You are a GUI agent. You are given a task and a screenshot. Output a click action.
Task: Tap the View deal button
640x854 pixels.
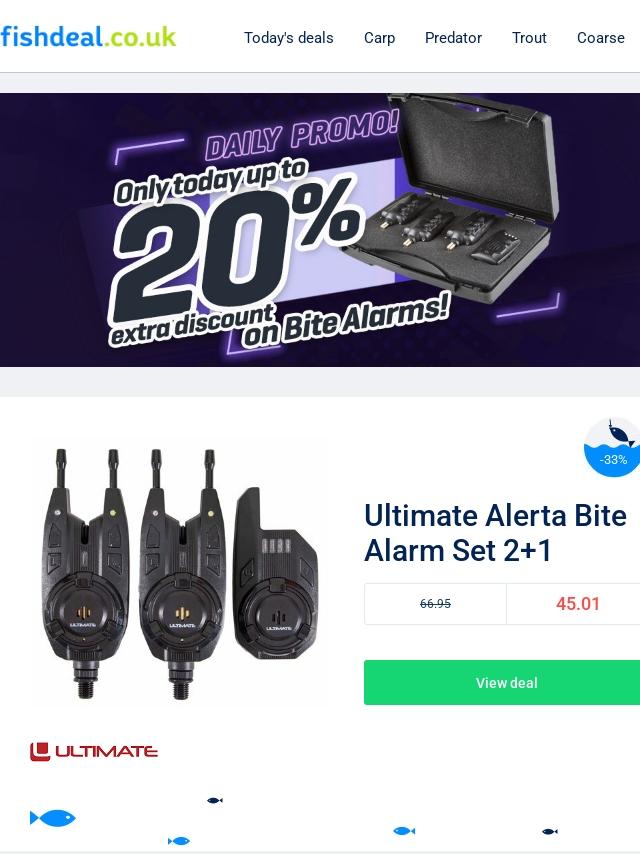(x=502, y=682)
